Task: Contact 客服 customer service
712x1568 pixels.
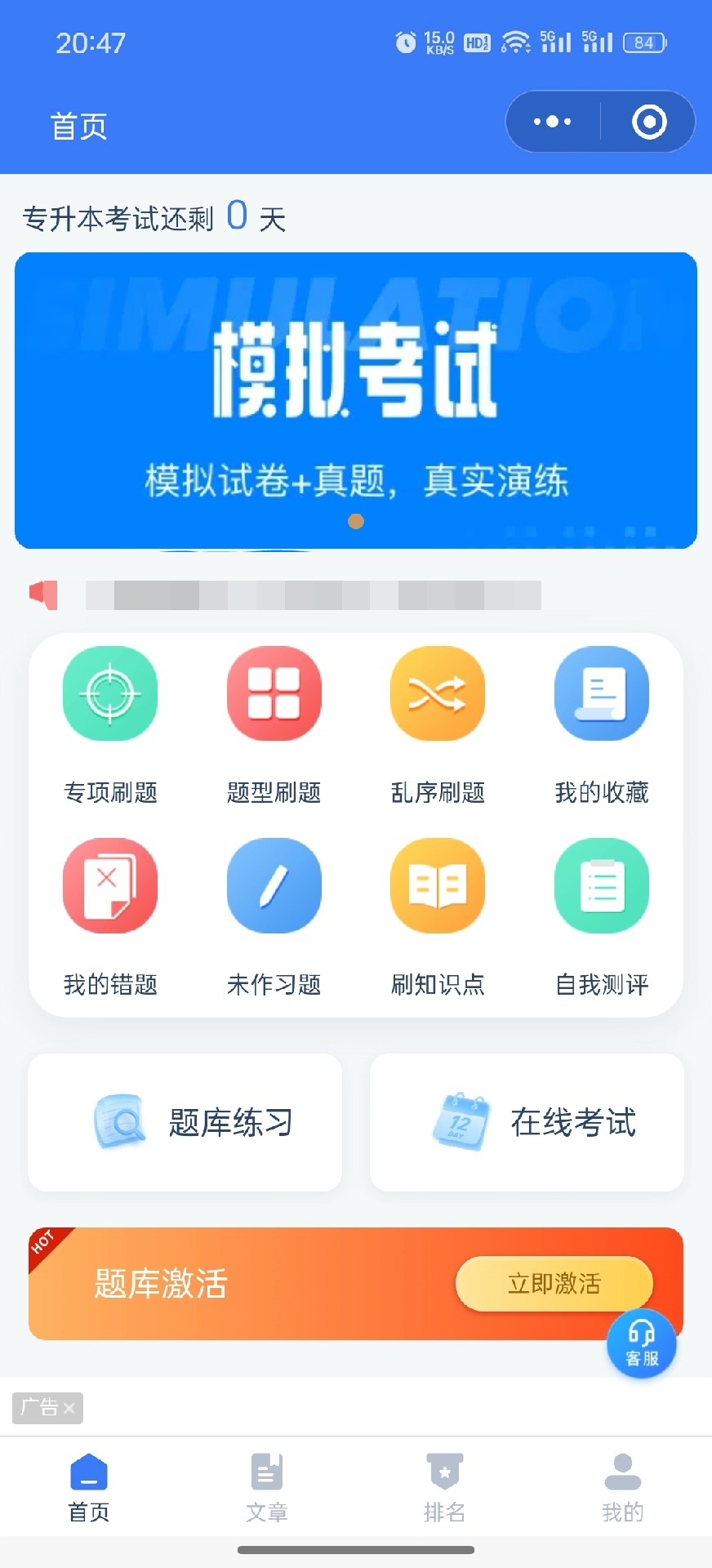Action: [x=642, y=1343]
